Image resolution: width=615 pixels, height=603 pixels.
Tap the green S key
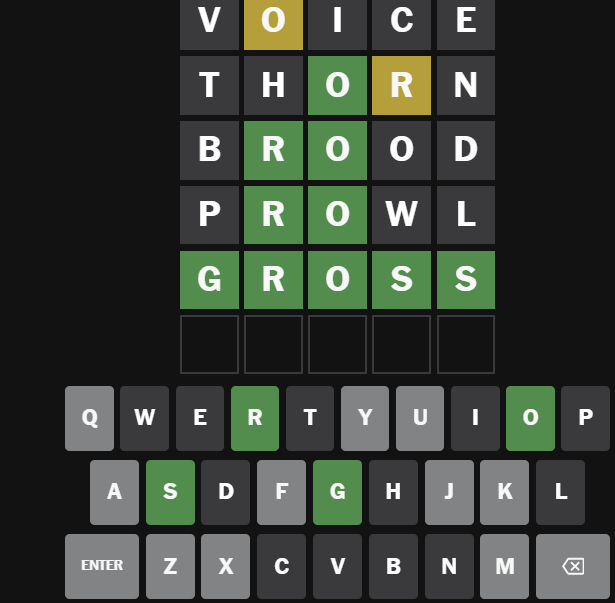click(170, 492)
